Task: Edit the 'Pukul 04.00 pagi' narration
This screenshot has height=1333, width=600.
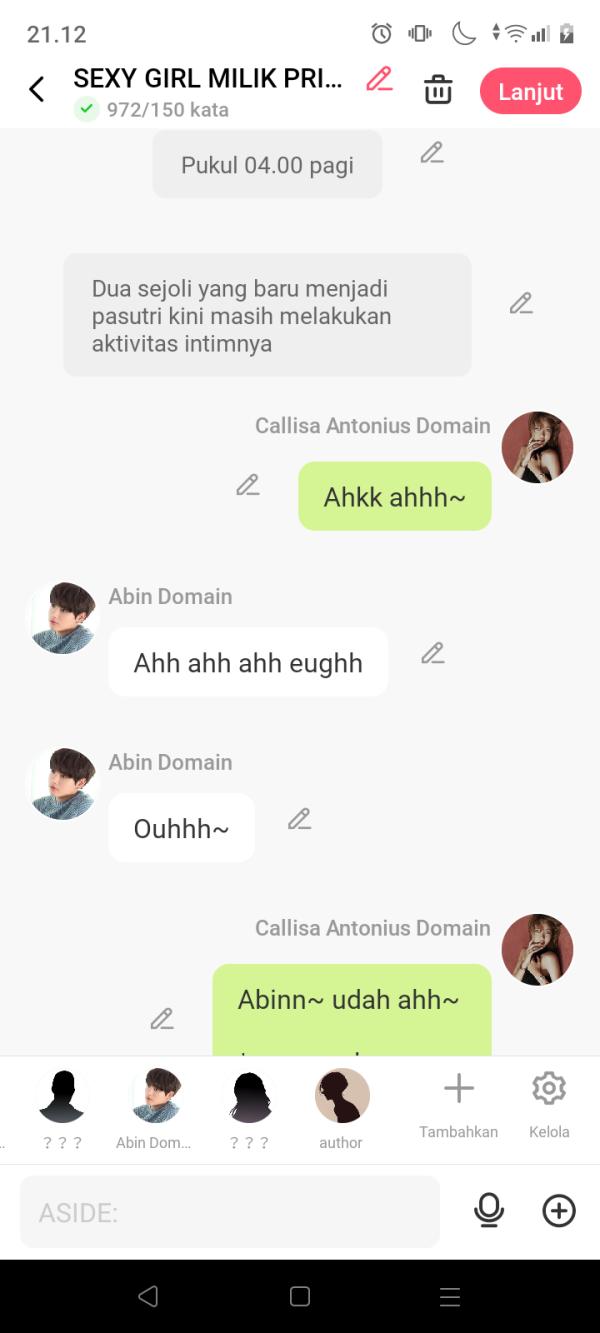Action: point(431,153)
